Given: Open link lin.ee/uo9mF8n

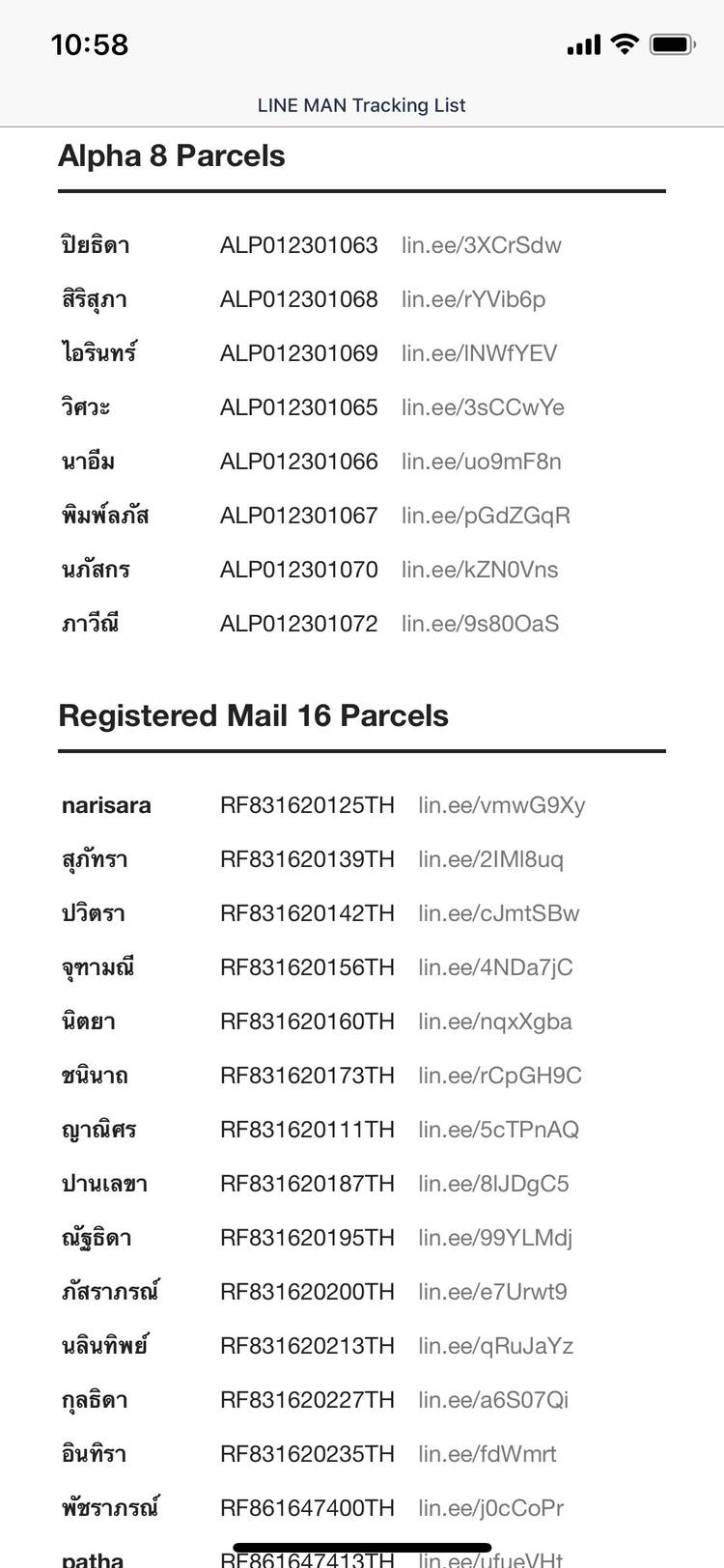Looking at the screenshot, I should click(481, 462).
